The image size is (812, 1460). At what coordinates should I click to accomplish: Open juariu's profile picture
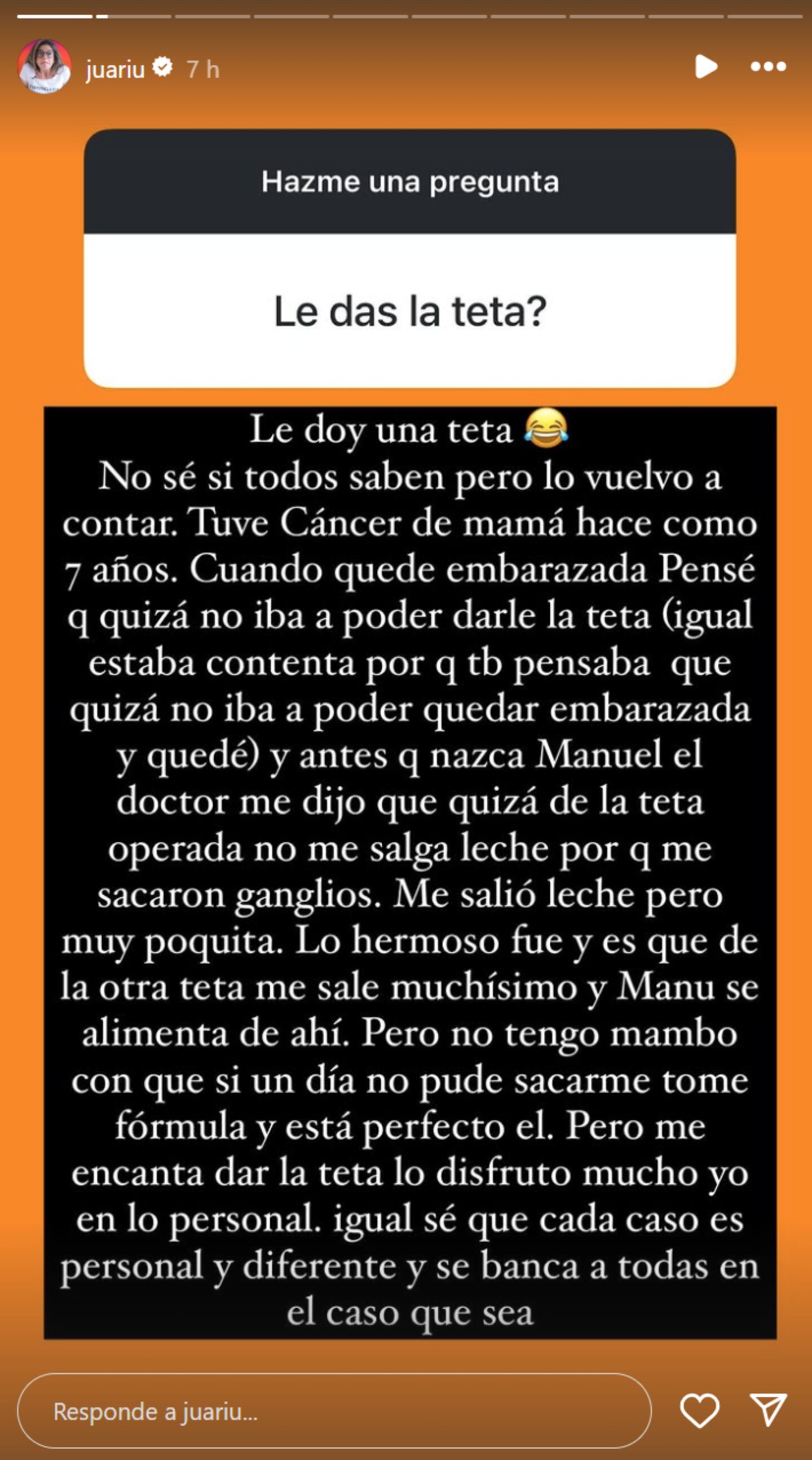(x=44, y=67)
